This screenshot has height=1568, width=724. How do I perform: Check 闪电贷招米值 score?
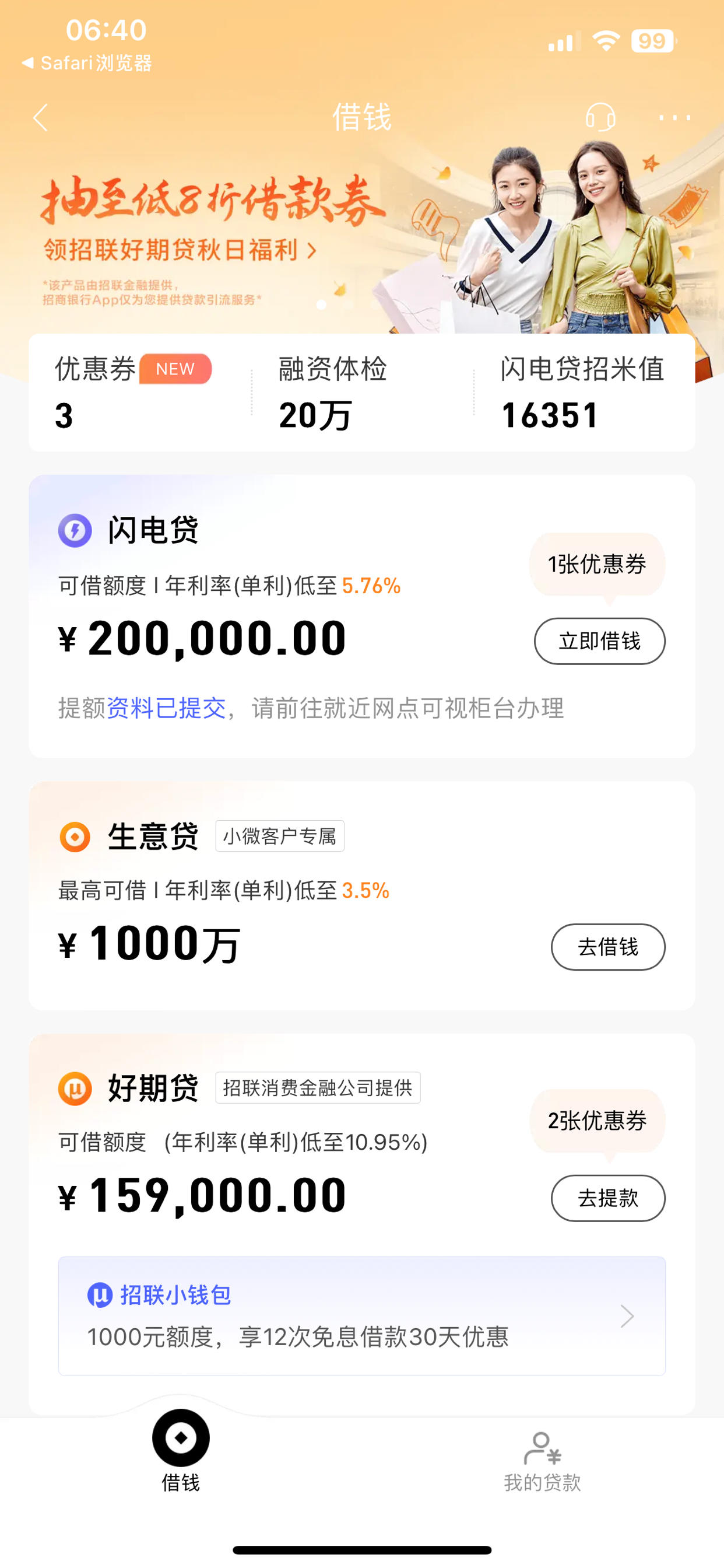pos(582,393)
